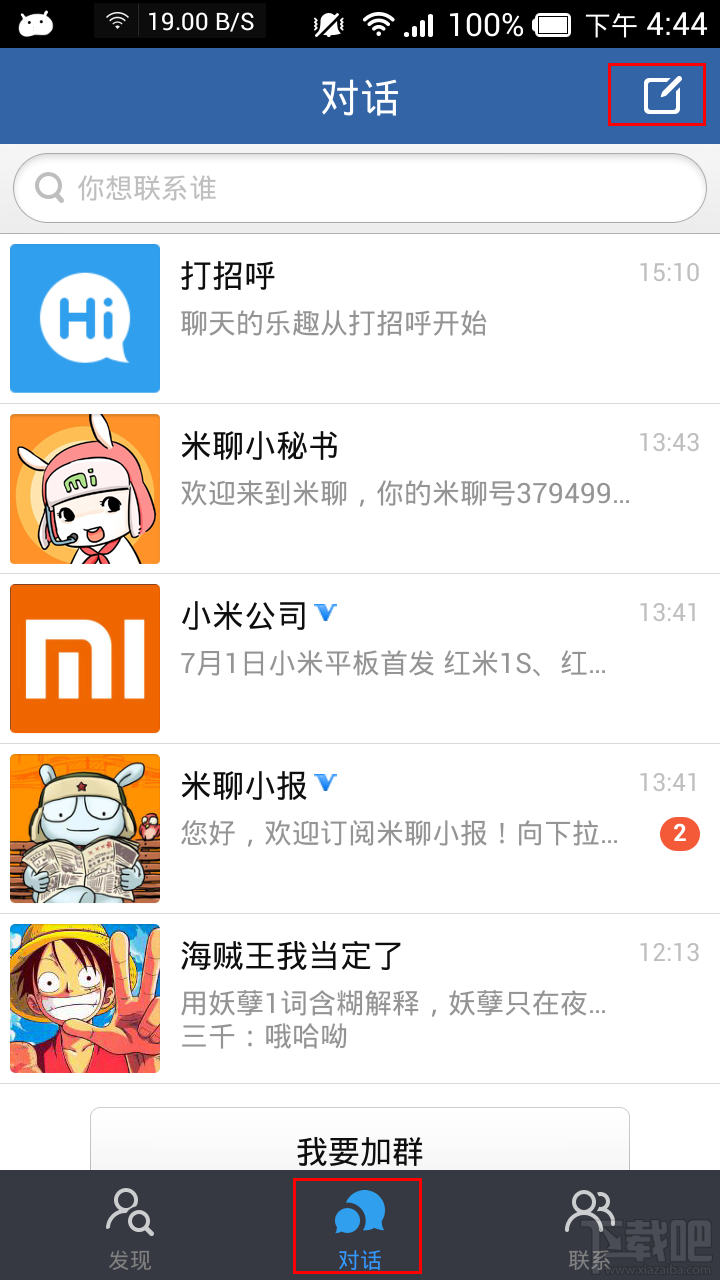
Task: Click the search magnifier icon
Action: pos(48,188)
